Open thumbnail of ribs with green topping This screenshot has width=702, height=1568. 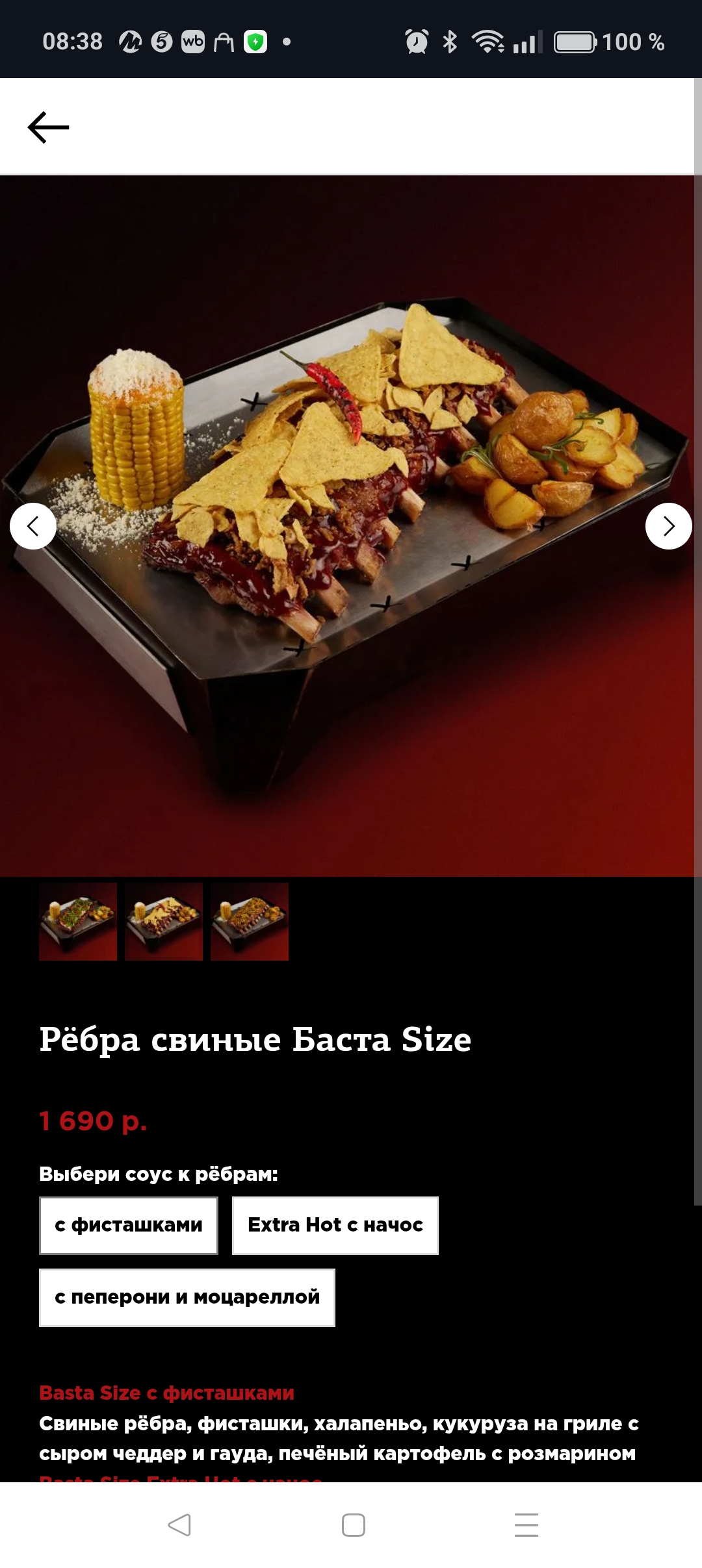[78, 921]
